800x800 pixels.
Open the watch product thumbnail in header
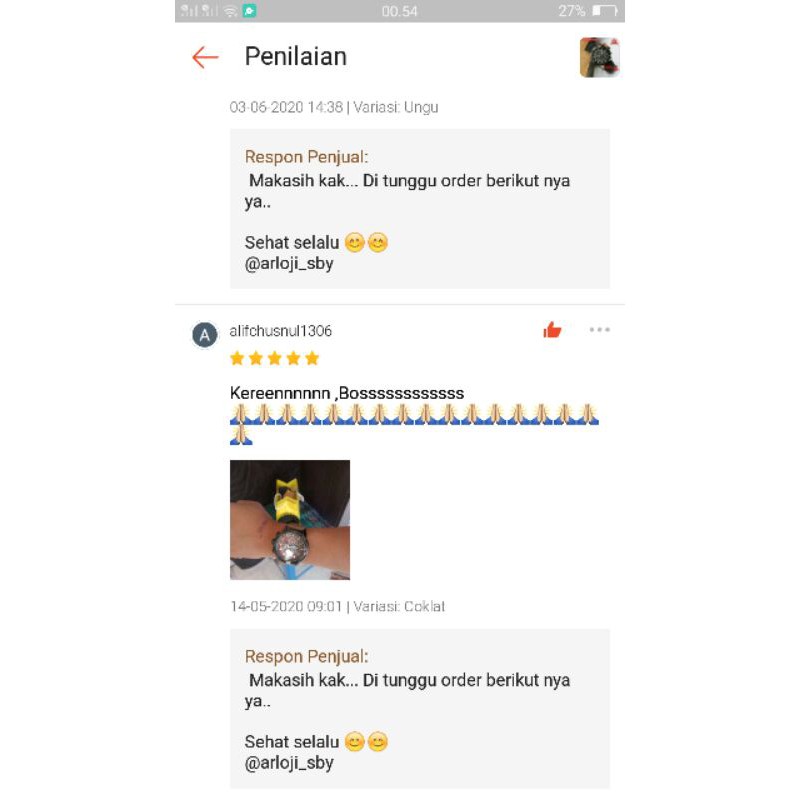(599, 57)
